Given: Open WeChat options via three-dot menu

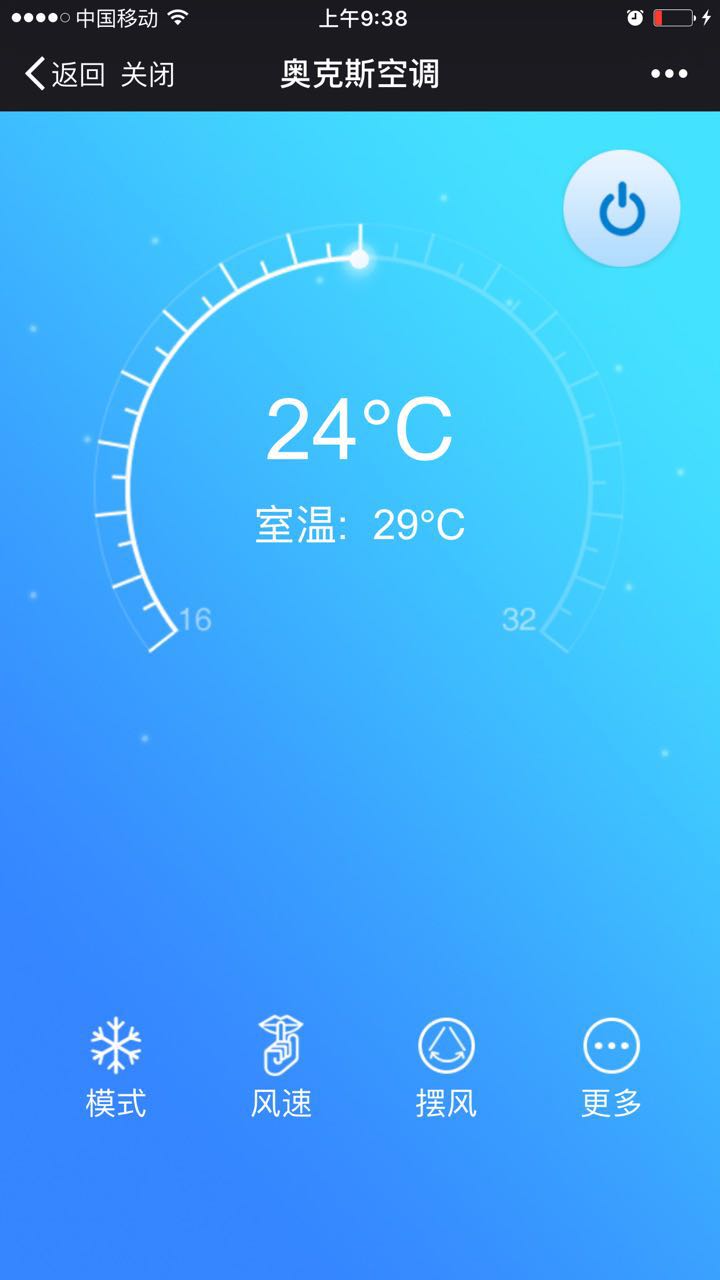Looking at the screenshot, I should [x=668, y=73].
